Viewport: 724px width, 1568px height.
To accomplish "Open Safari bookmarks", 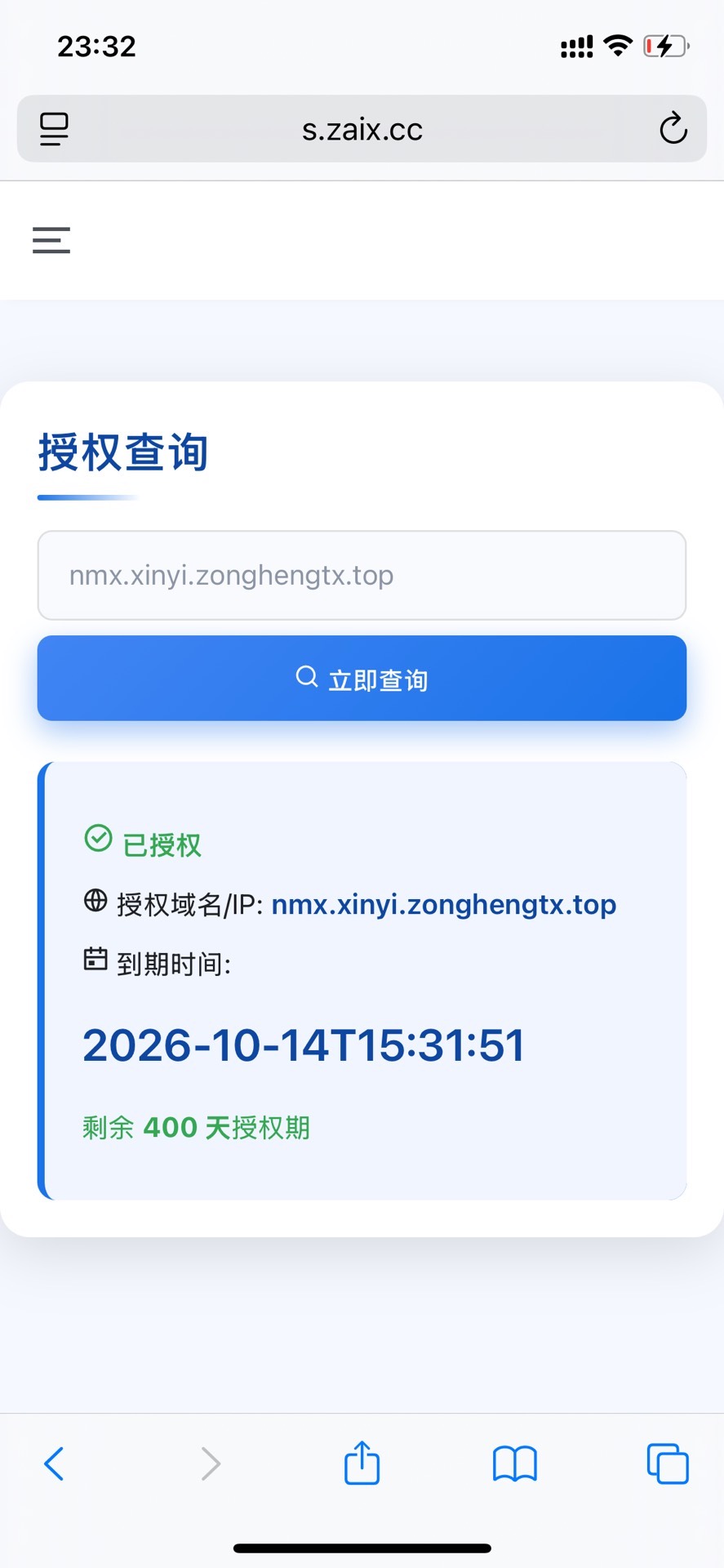I will click(514, 1463).
